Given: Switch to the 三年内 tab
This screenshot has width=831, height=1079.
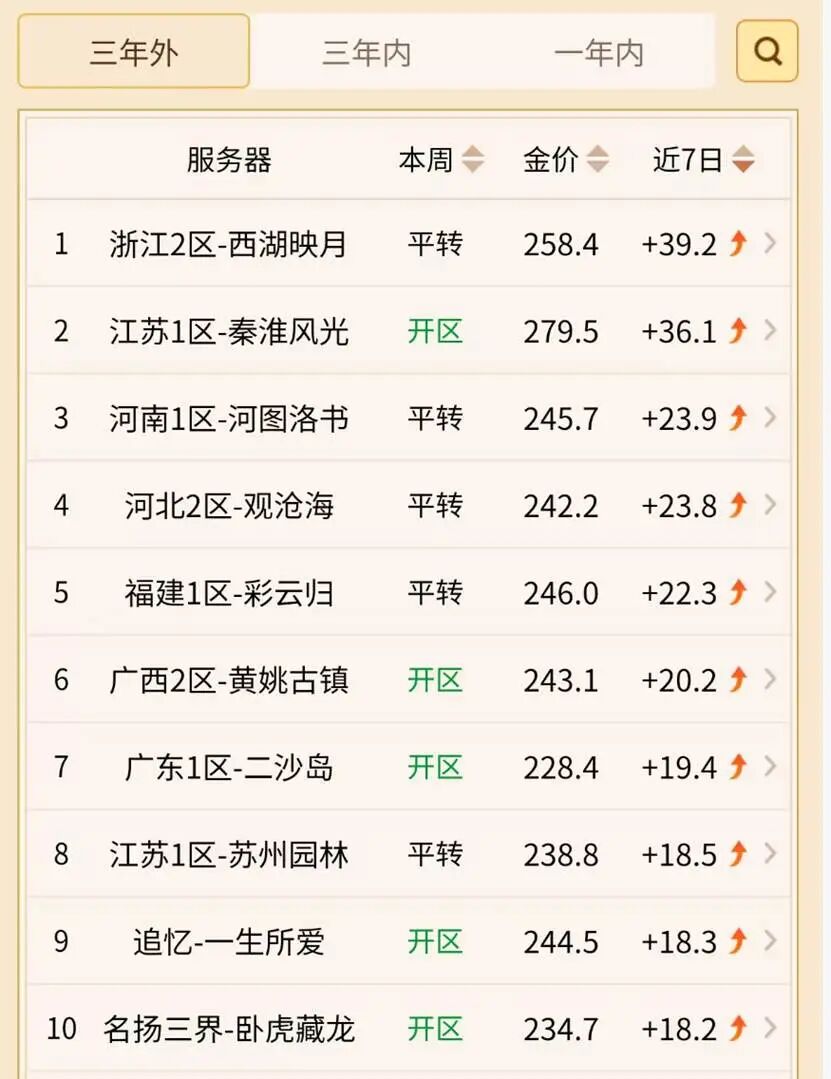Looking at the screenshot, I should click(366, 52).
